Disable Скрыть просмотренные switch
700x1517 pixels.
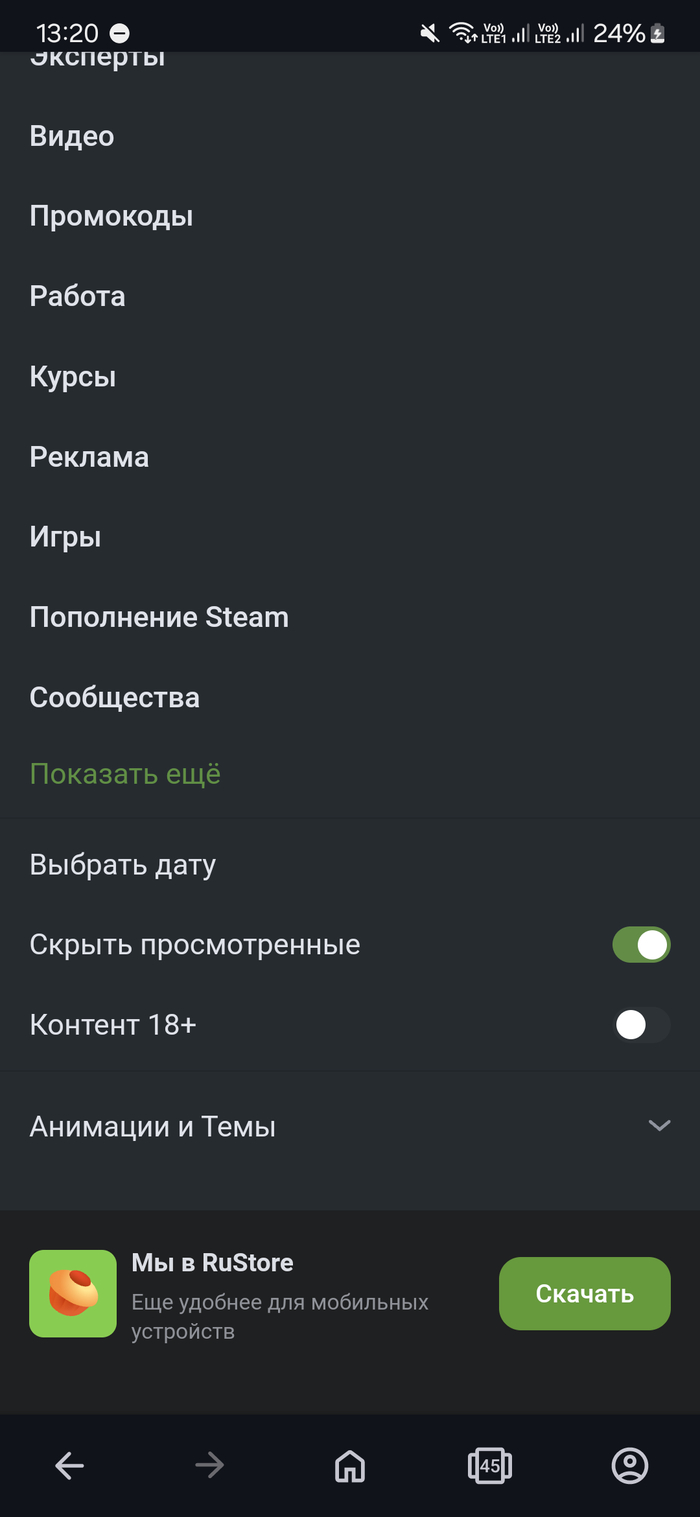click(641, 945)
